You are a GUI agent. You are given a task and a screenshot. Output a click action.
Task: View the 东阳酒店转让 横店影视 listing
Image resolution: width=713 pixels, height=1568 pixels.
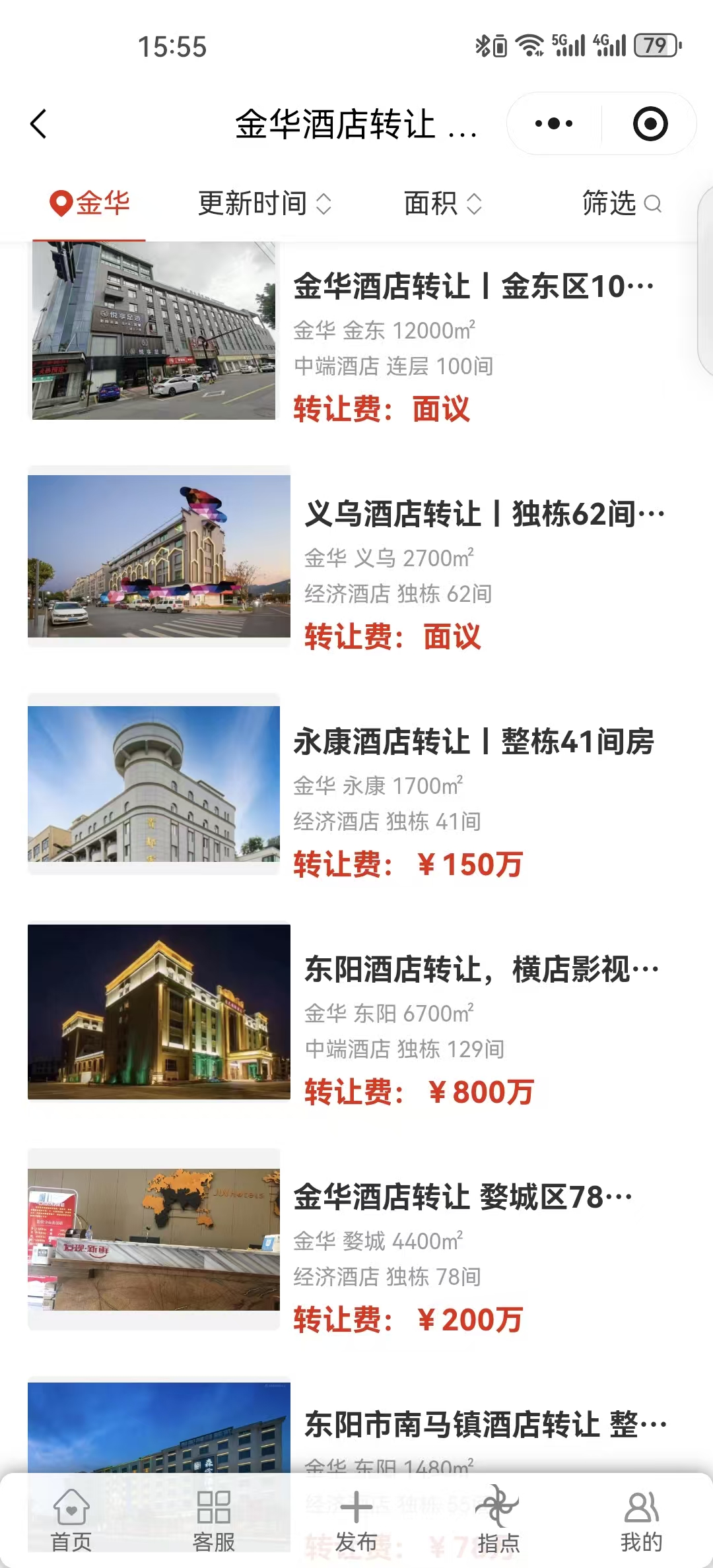tap(481, 969)
